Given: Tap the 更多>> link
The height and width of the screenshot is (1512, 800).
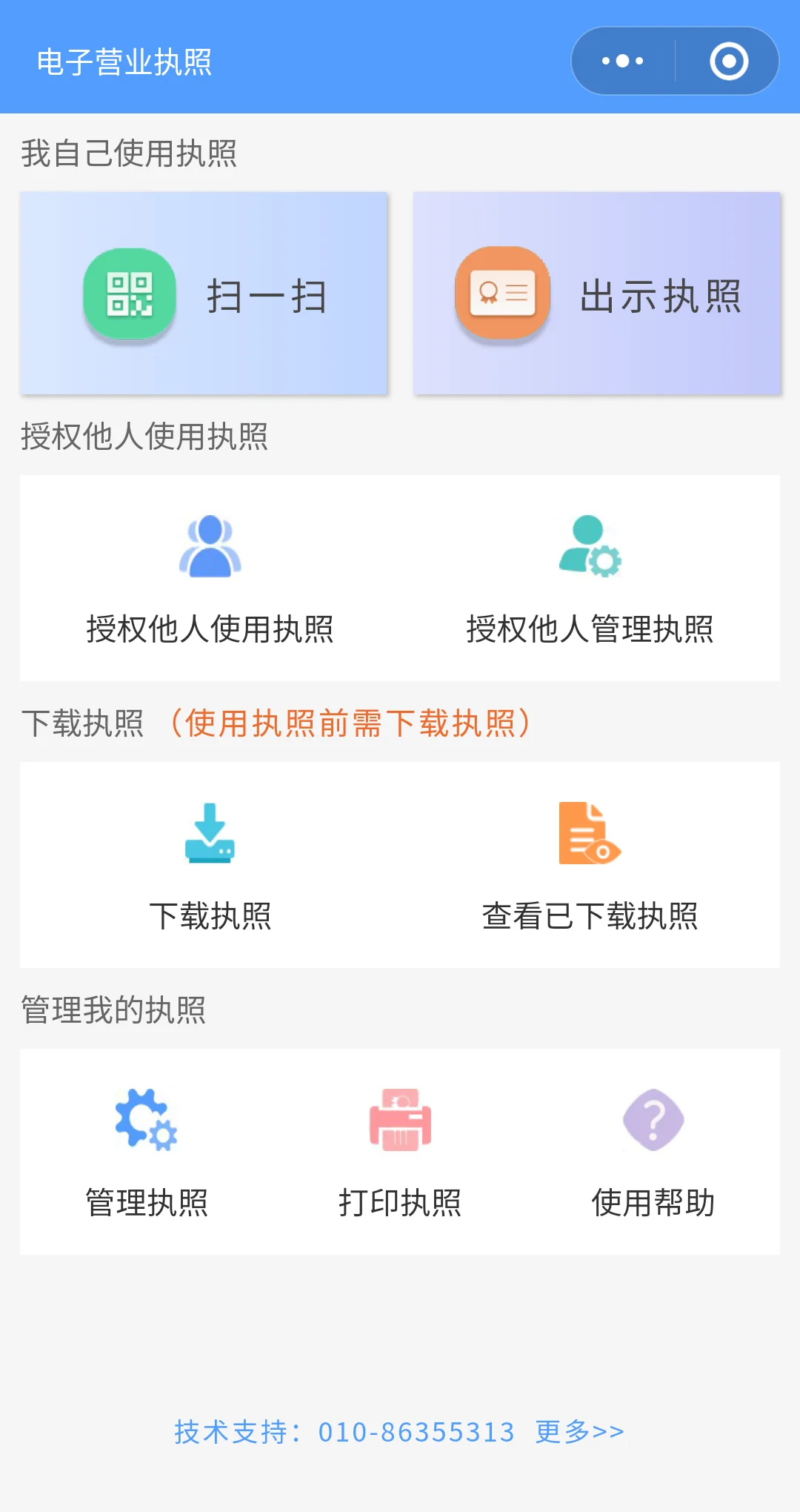Looking at the screenshot, I should click(x=580, y=1432).
